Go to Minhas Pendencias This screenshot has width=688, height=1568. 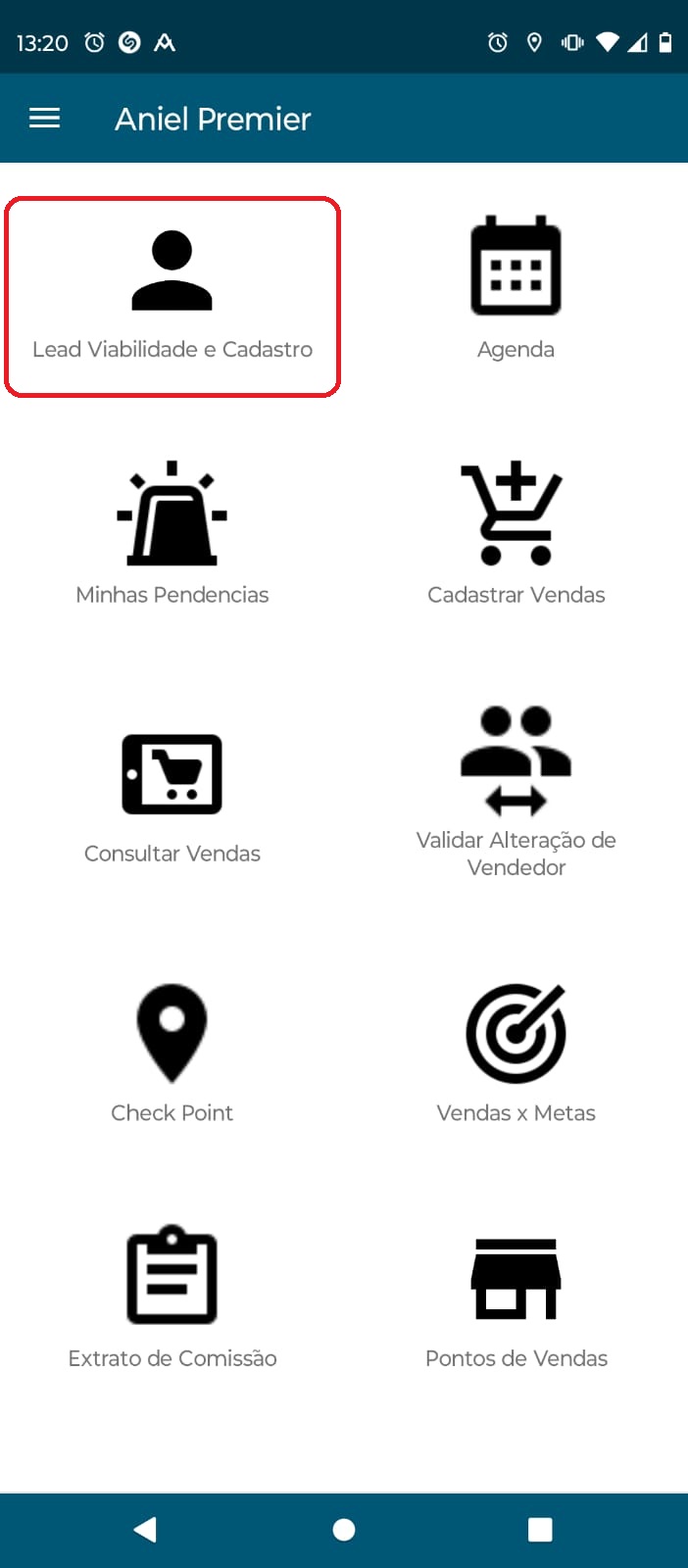[172, 534]
